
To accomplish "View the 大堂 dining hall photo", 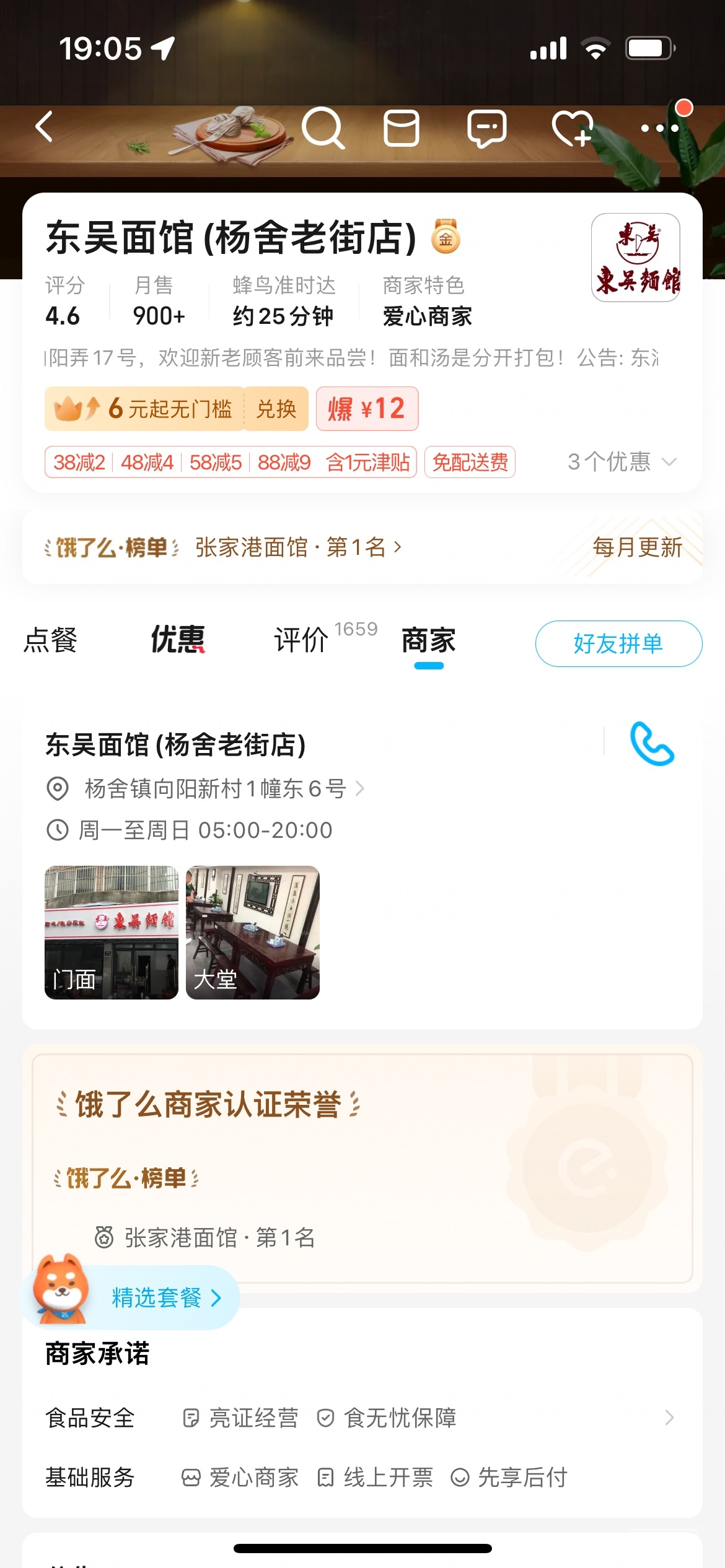I will click(x=253, y=932).
